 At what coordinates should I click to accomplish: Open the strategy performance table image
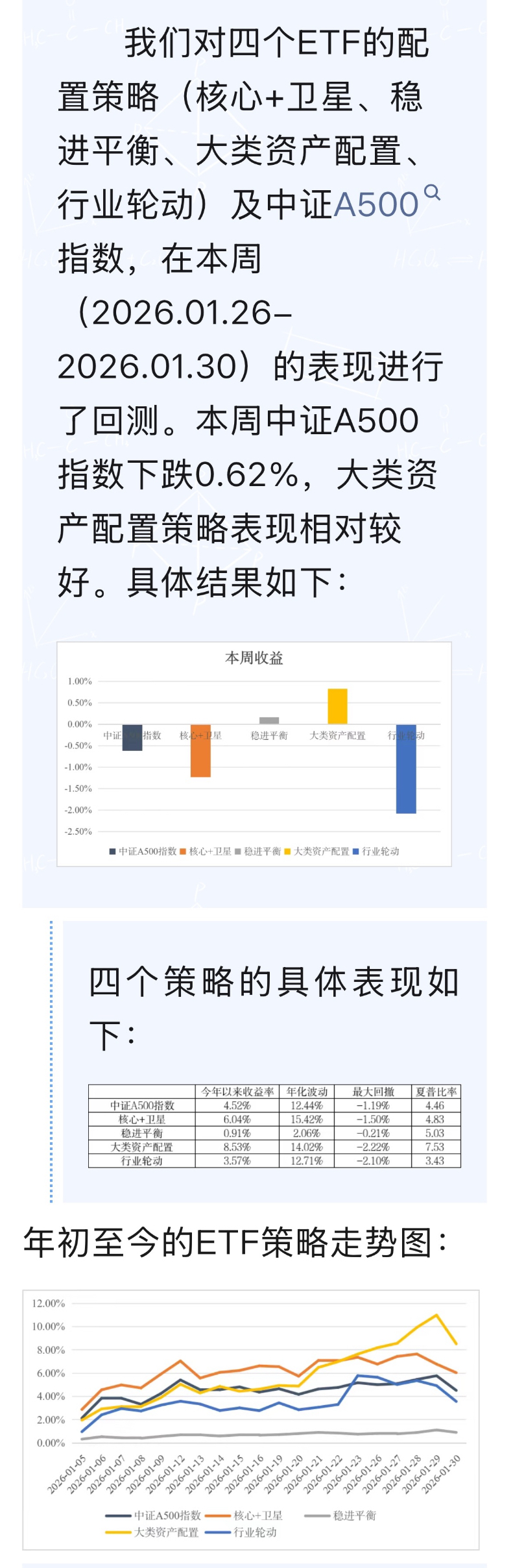pyautogui.click(x=274, y=1127)
